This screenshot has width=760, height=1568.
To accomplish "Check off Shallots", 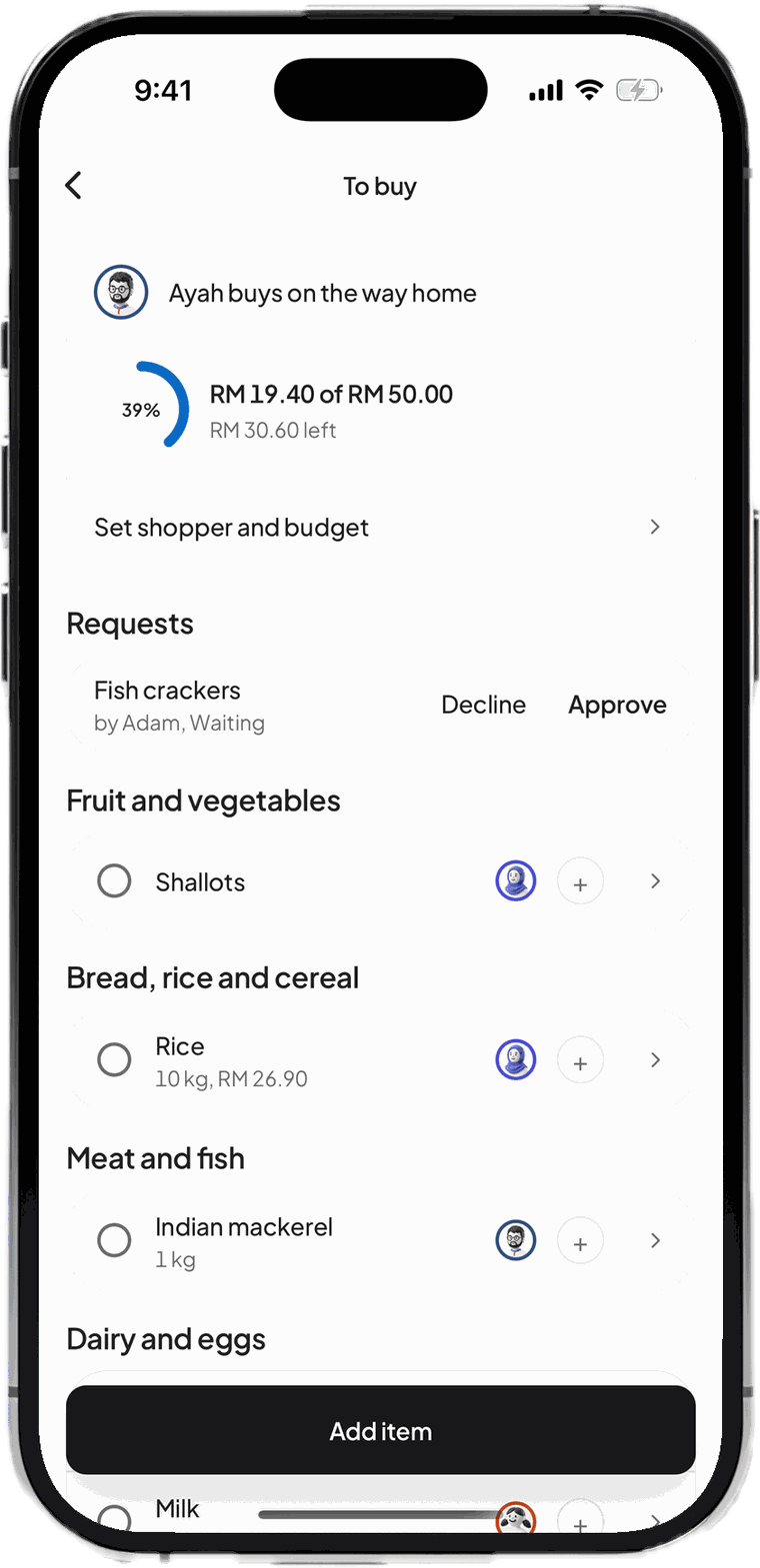I will (114, 881).
